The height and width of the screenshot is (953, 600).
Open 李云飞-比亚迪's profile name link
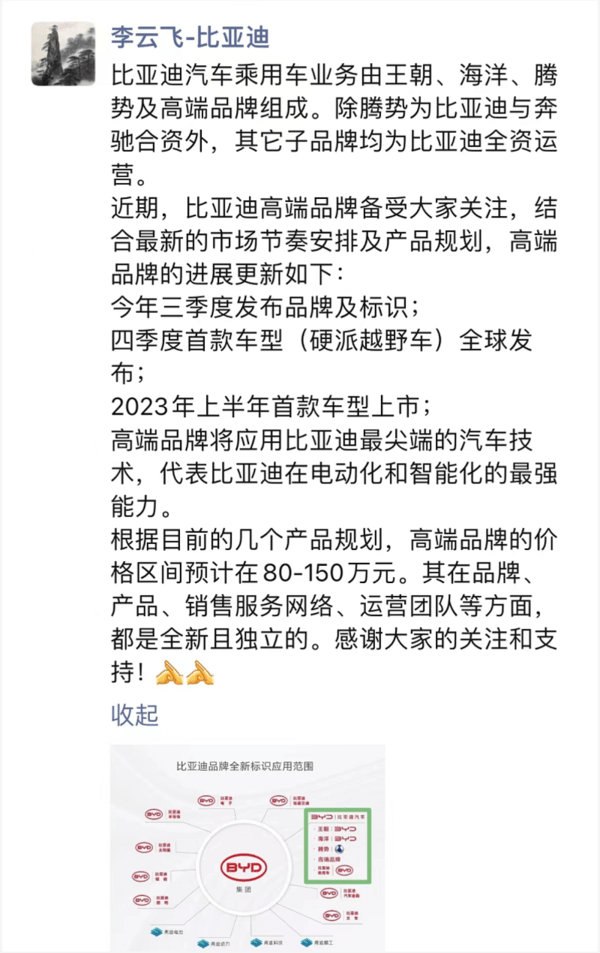tap(192, 38)
